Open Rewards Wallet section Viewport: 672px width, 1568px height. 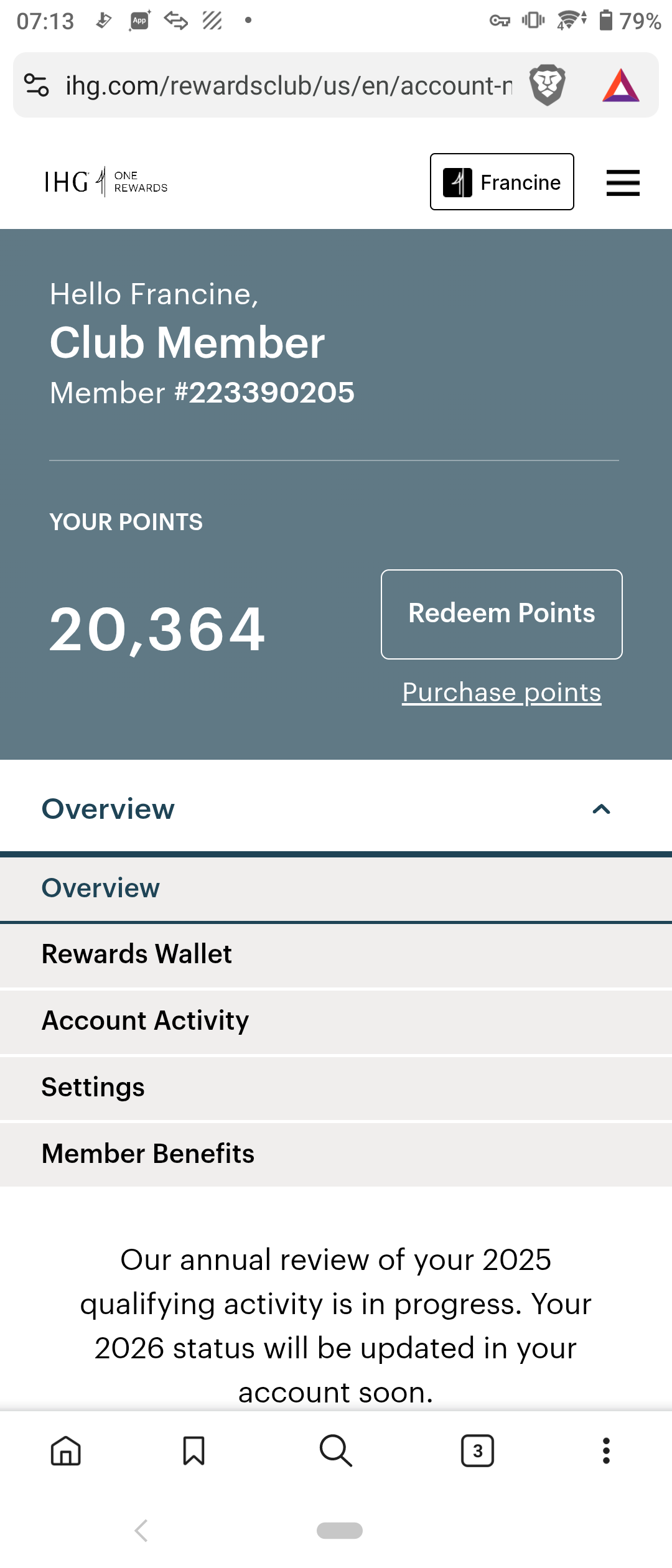tap(137, 954)
